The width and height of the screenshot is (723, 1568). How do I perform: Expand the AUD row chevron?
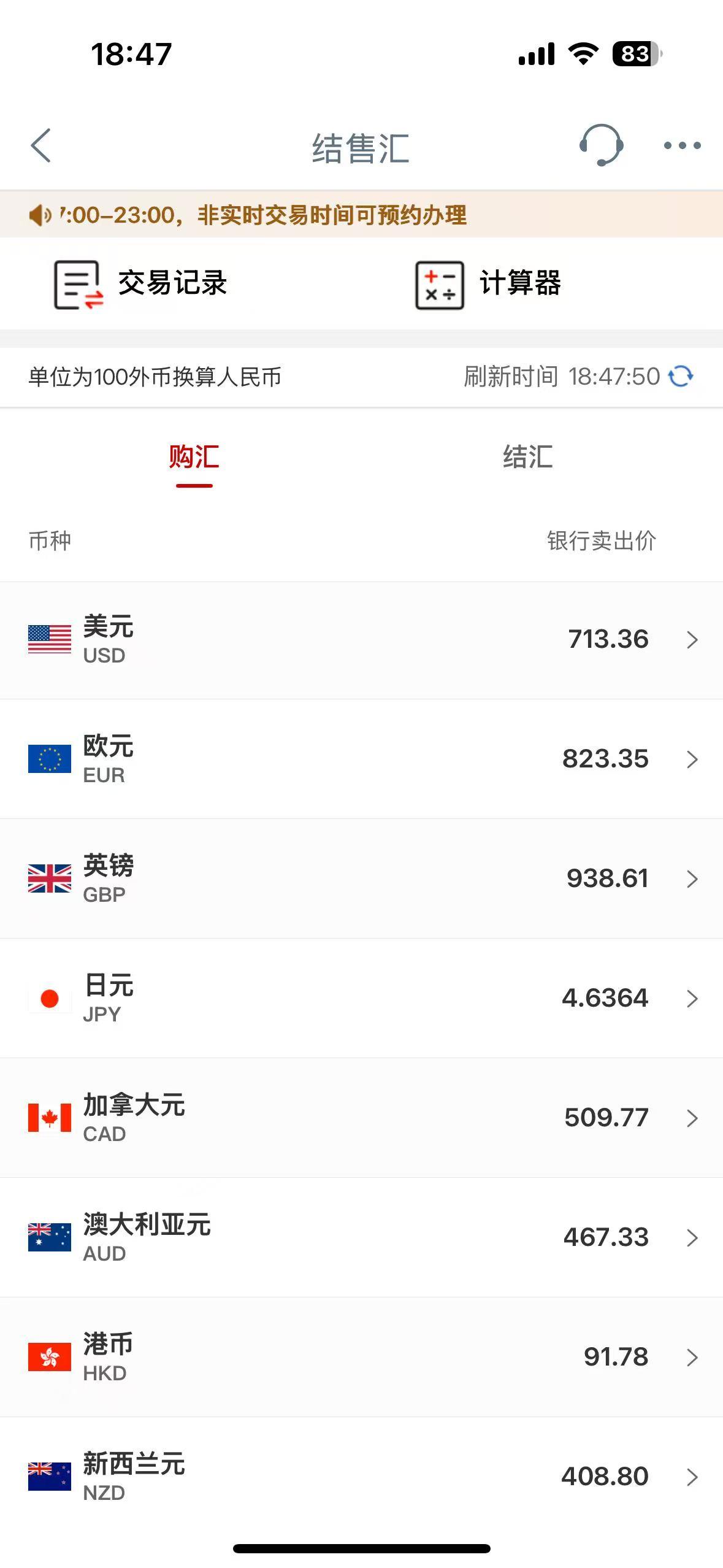click(693, 1237)
